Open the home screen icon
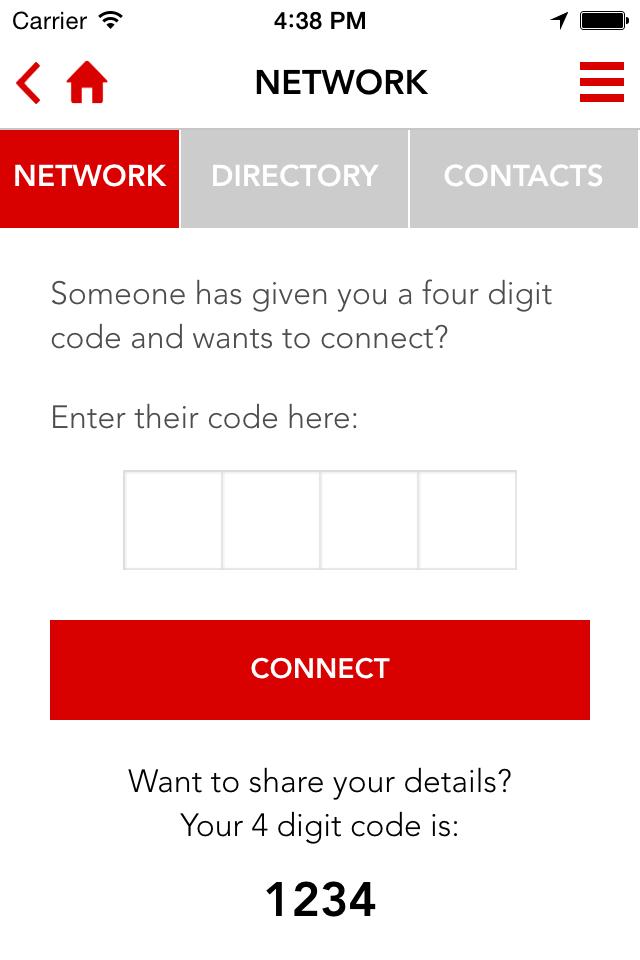Viewport: 640px width, 960px height. click(x=87, y=83)
